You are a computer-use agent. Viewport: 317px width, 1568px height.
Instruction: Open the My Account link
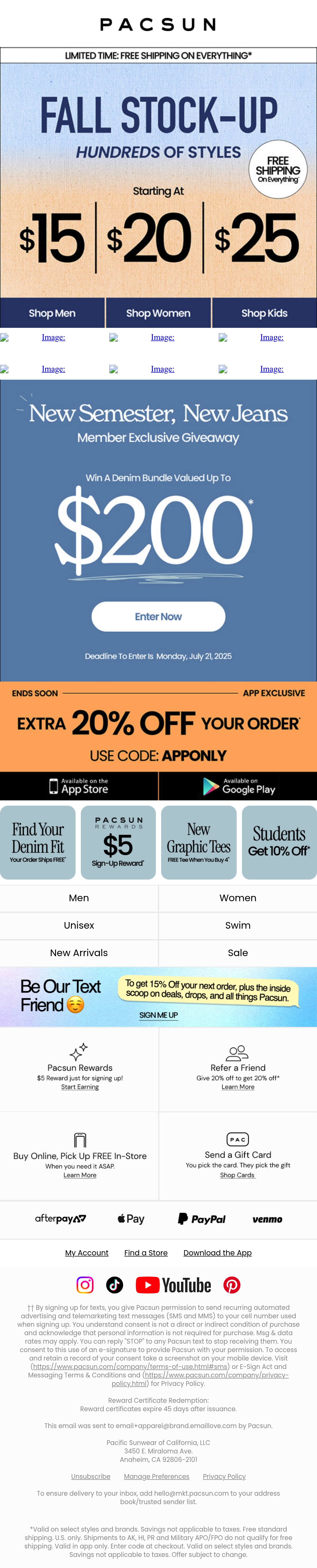point(87,1253)
